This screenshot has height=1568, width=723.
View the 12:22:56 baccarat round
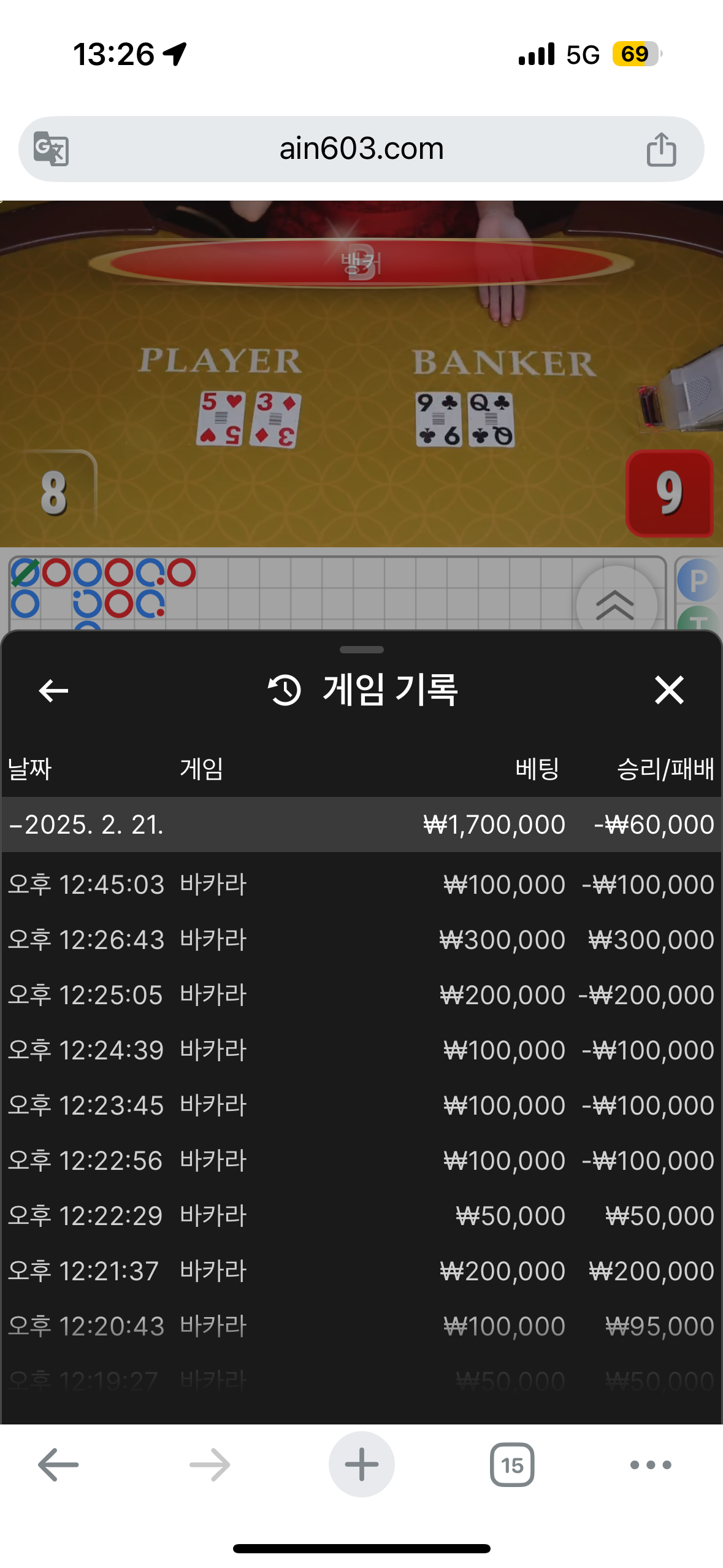(361, 1161)
